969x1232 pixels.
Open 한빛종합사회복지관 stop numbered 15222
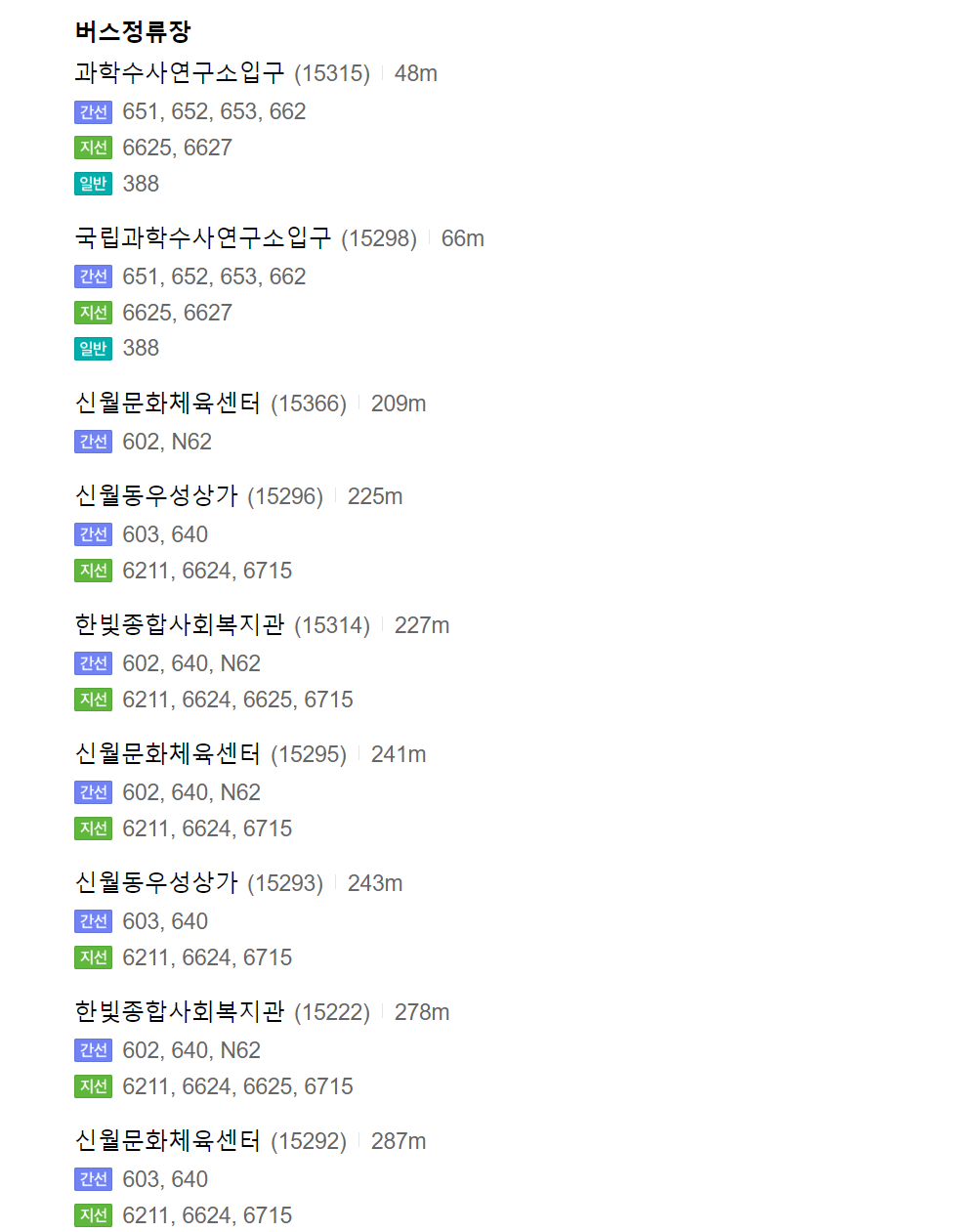pyautogui.click(x=180, y=1012)
